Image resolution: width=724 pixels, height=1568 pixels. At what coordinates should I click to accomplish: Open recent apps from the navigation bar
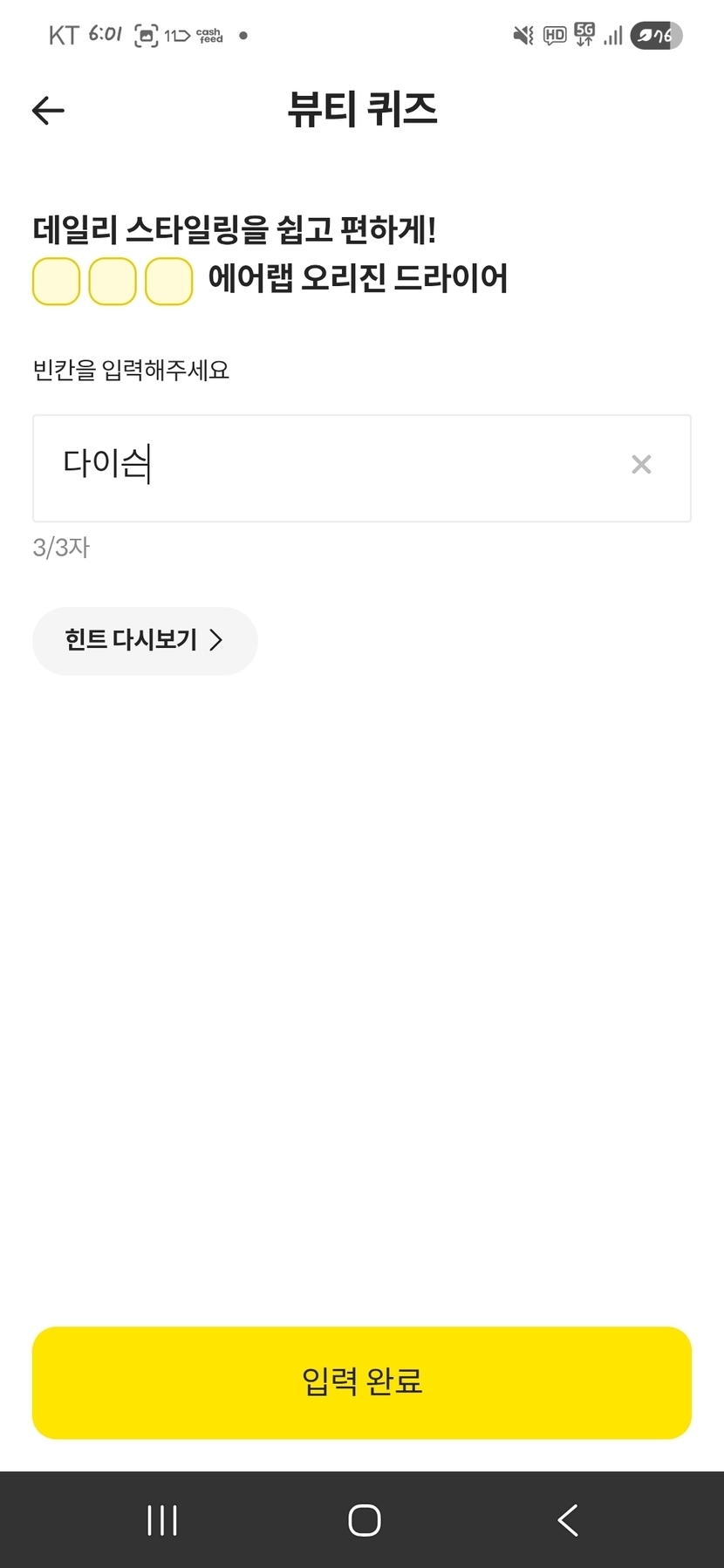click(162, 1520)
